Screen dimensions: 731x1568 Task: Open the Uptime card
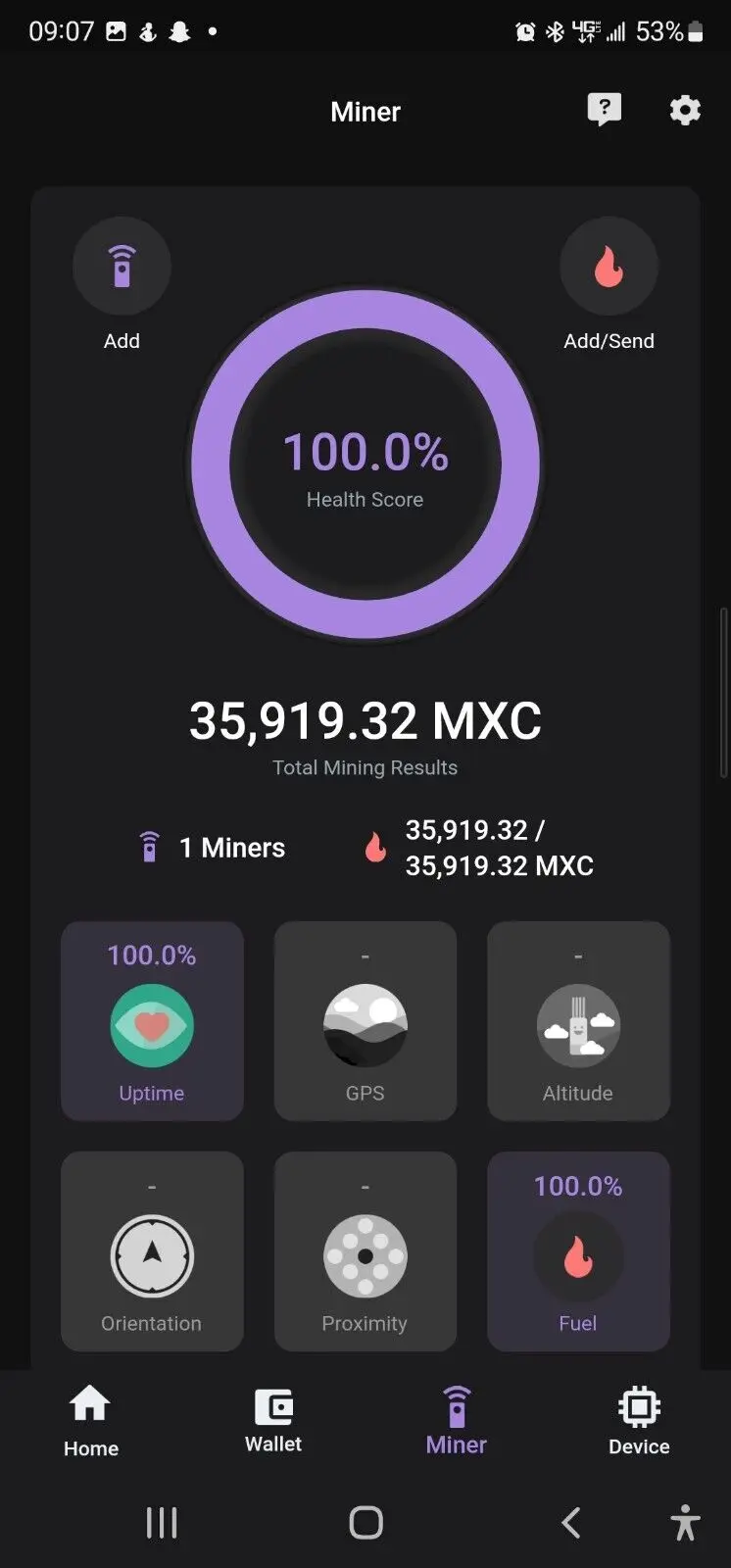click(x=152, y=1021)
